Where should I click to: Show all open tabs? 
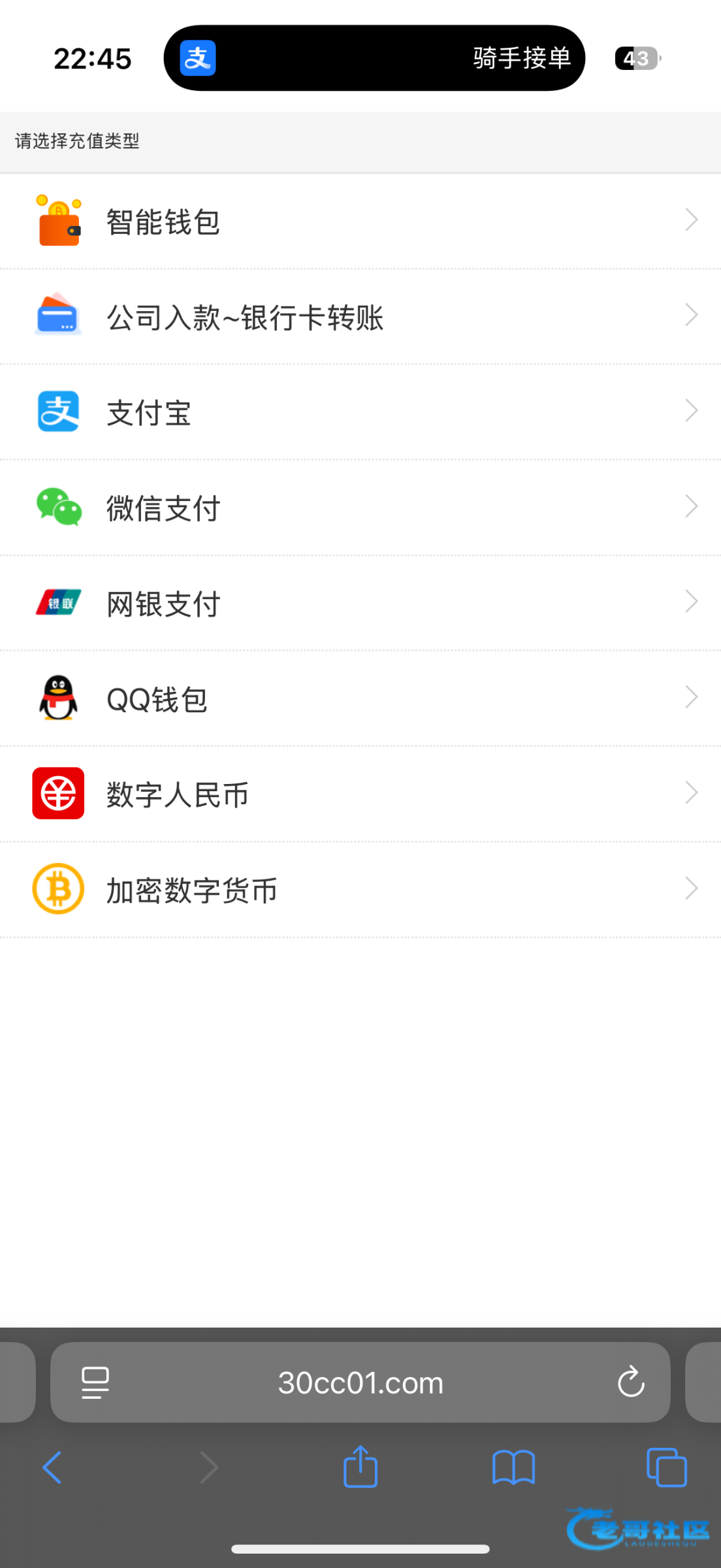click(666, 1467)
